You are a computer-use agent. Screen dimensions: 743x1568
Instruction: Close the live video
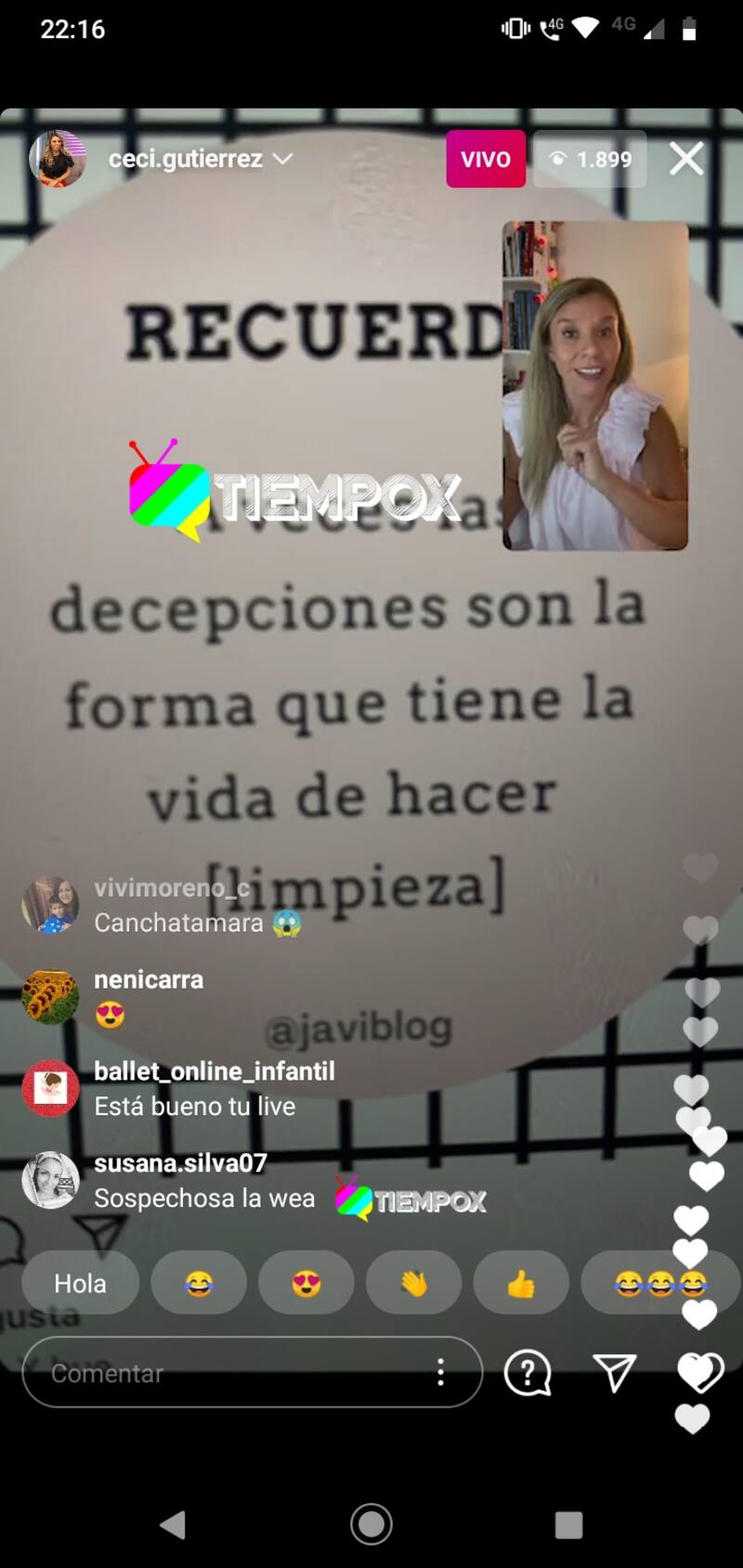[686, 159]
